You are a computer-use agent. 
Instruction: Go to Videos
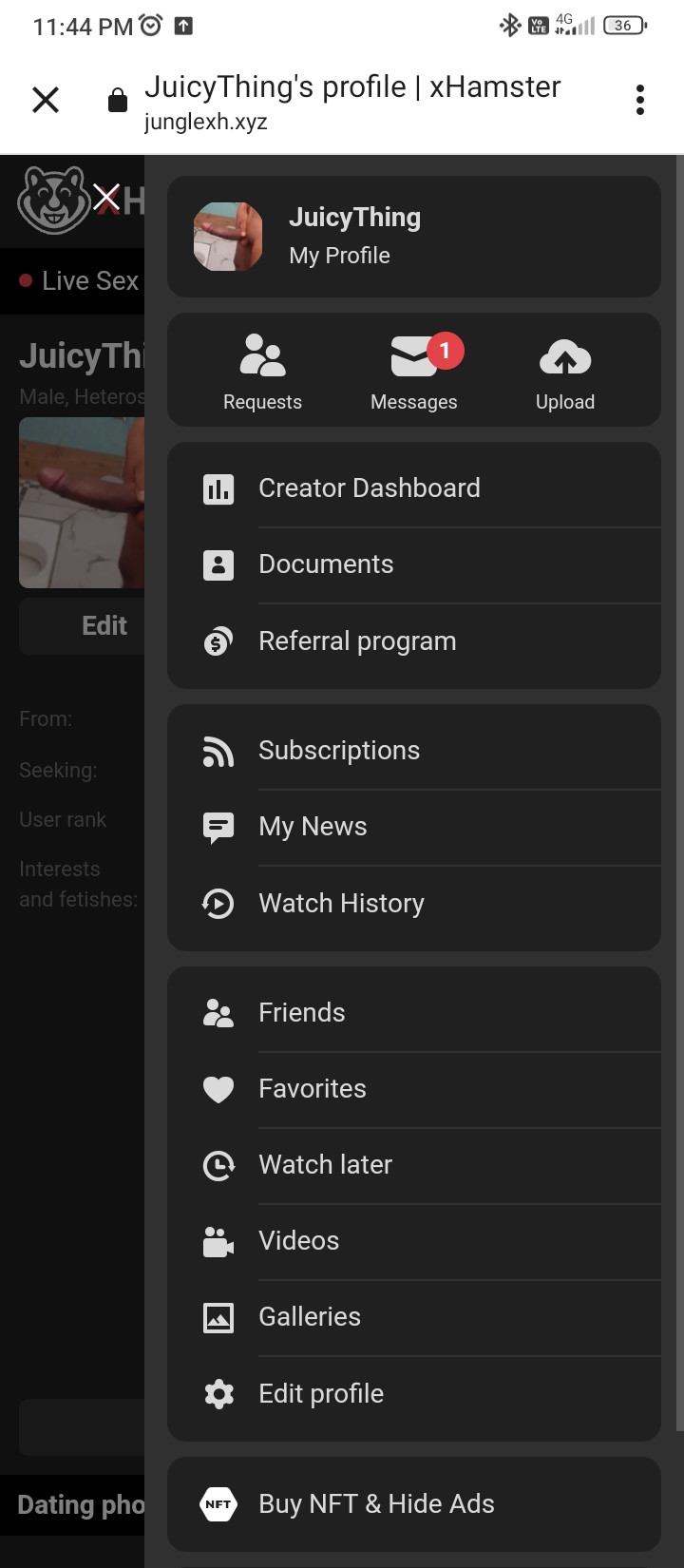tap(413, 1241)
